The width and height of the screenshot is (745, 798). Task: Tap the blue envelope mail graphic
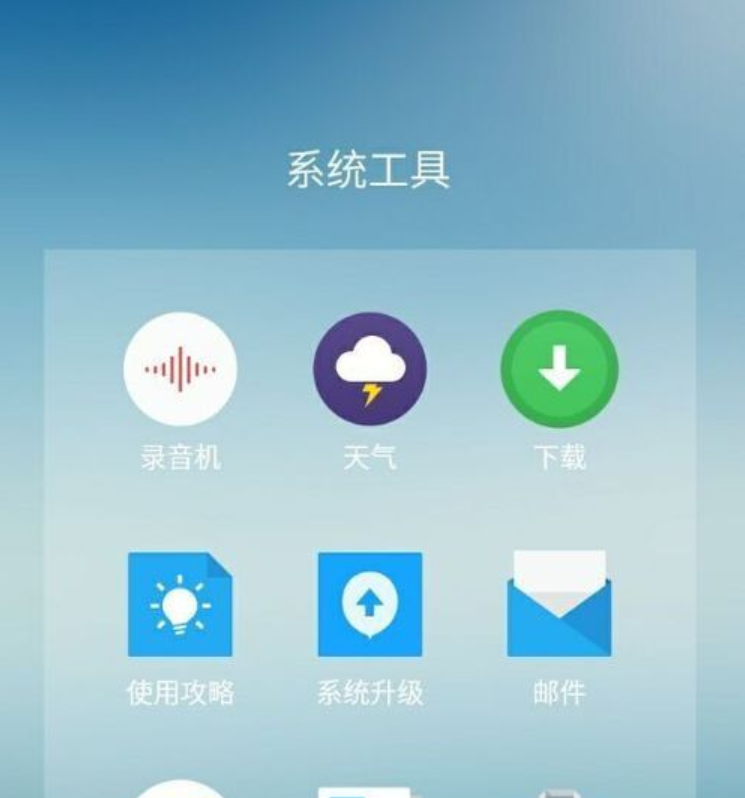tap(562, 605)
